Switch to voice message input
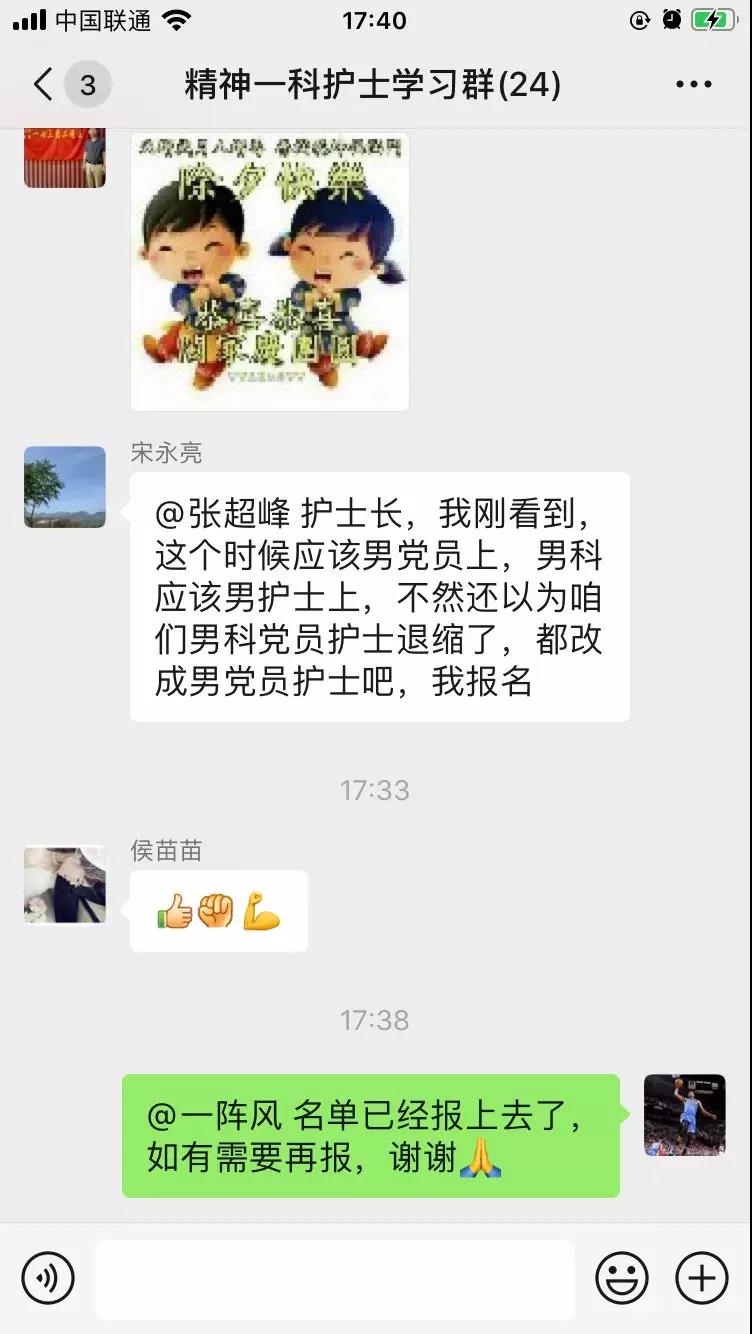 click(x=48, y=1277)
